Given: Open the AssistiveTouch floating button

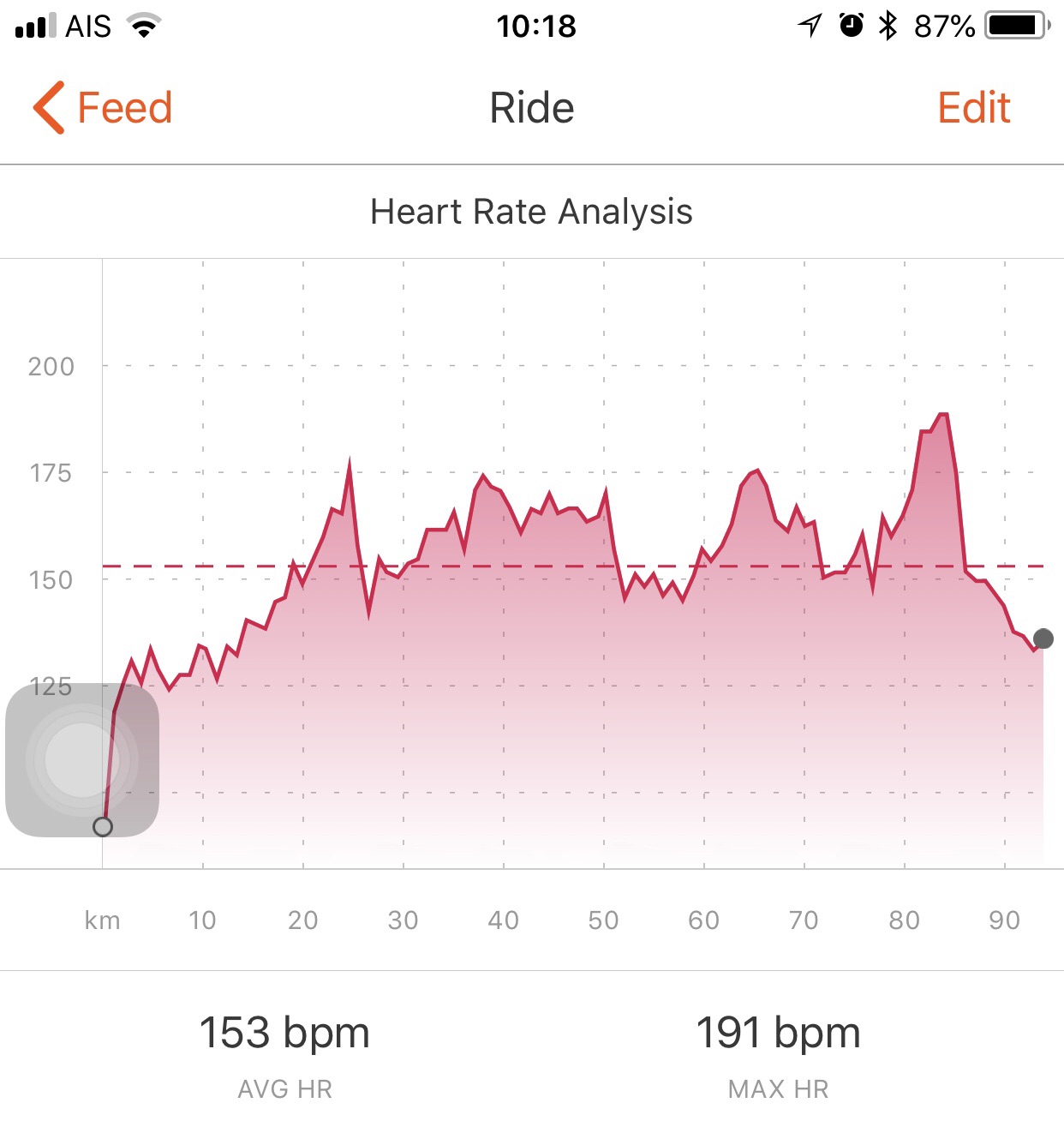Looking at the screenshot, I should pos(82,759).
